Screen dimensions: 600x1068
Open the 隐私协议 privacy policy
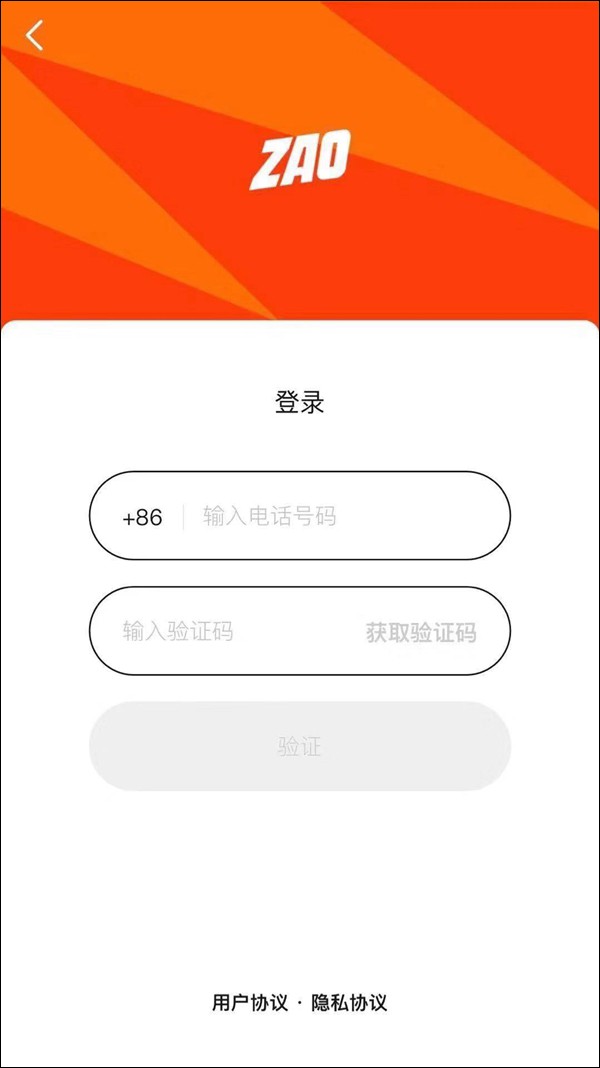click(x=349, y=1003)
